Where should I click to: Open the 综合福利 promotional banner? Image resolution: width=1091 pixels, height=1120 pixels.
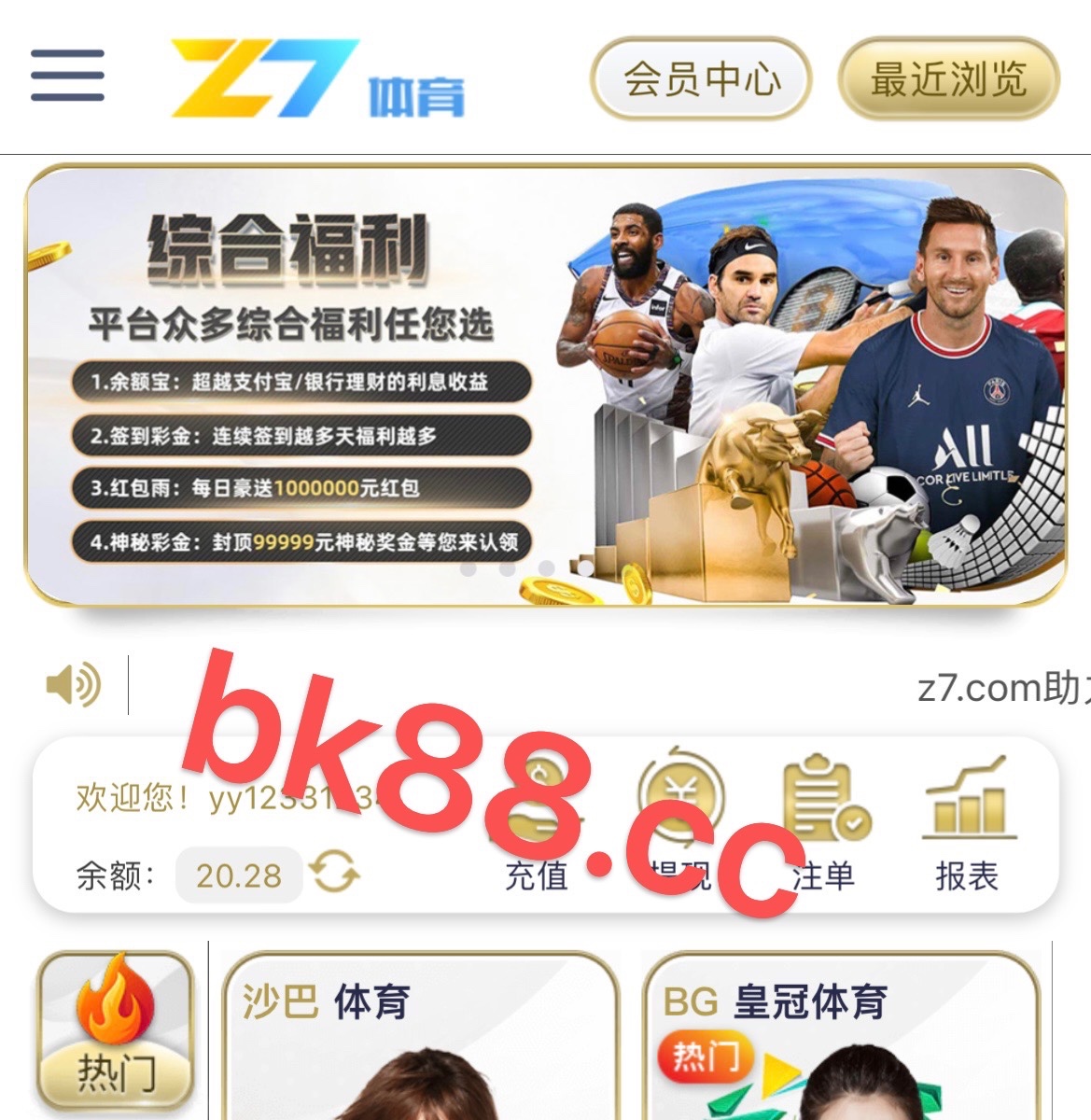545,385
